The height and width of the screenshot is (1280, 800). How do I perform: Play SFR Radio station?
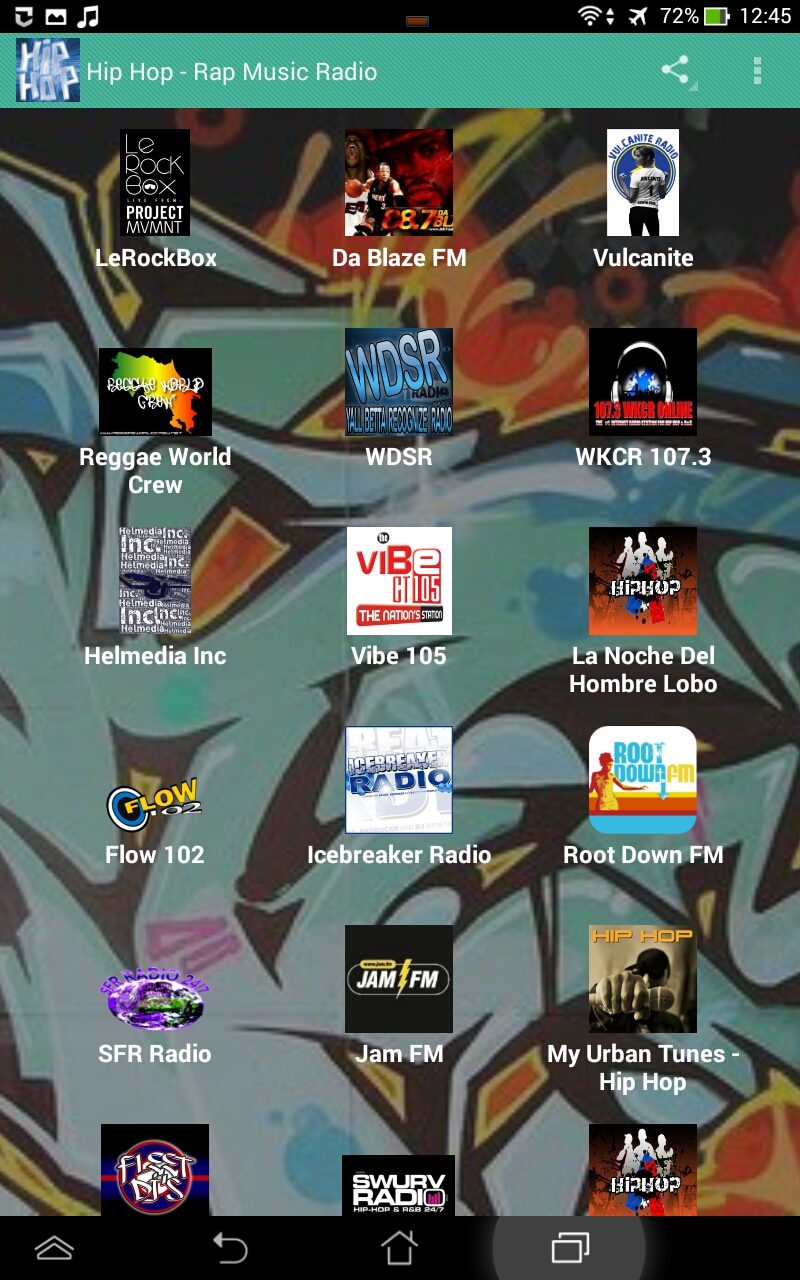pyautogui.click(x=155, y=998)
